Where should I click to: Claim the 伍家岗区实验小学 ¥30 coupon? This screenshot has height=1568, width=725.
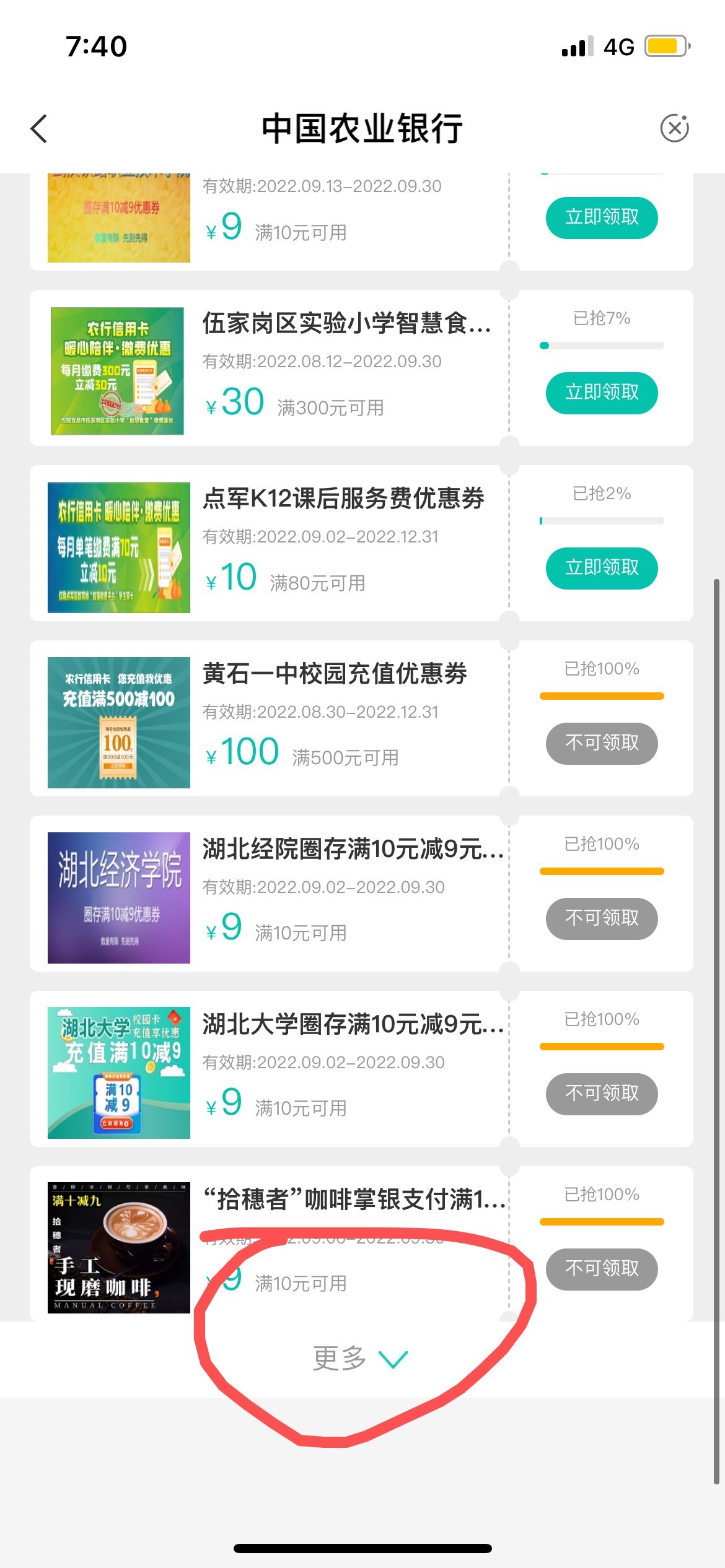[601, 393]
